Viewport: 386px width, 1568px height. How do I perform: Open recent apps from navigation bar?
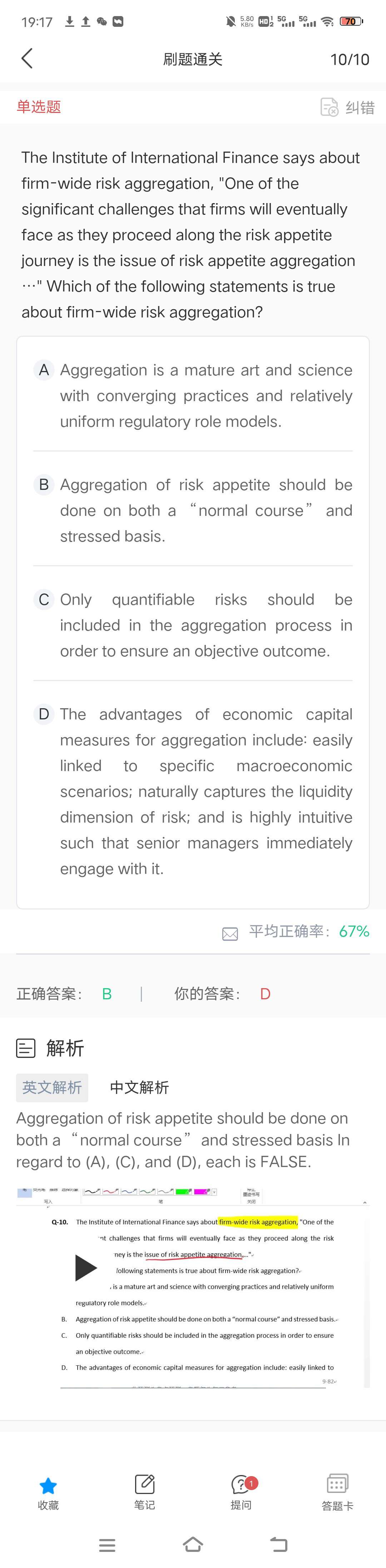[x=107, y=1544]
